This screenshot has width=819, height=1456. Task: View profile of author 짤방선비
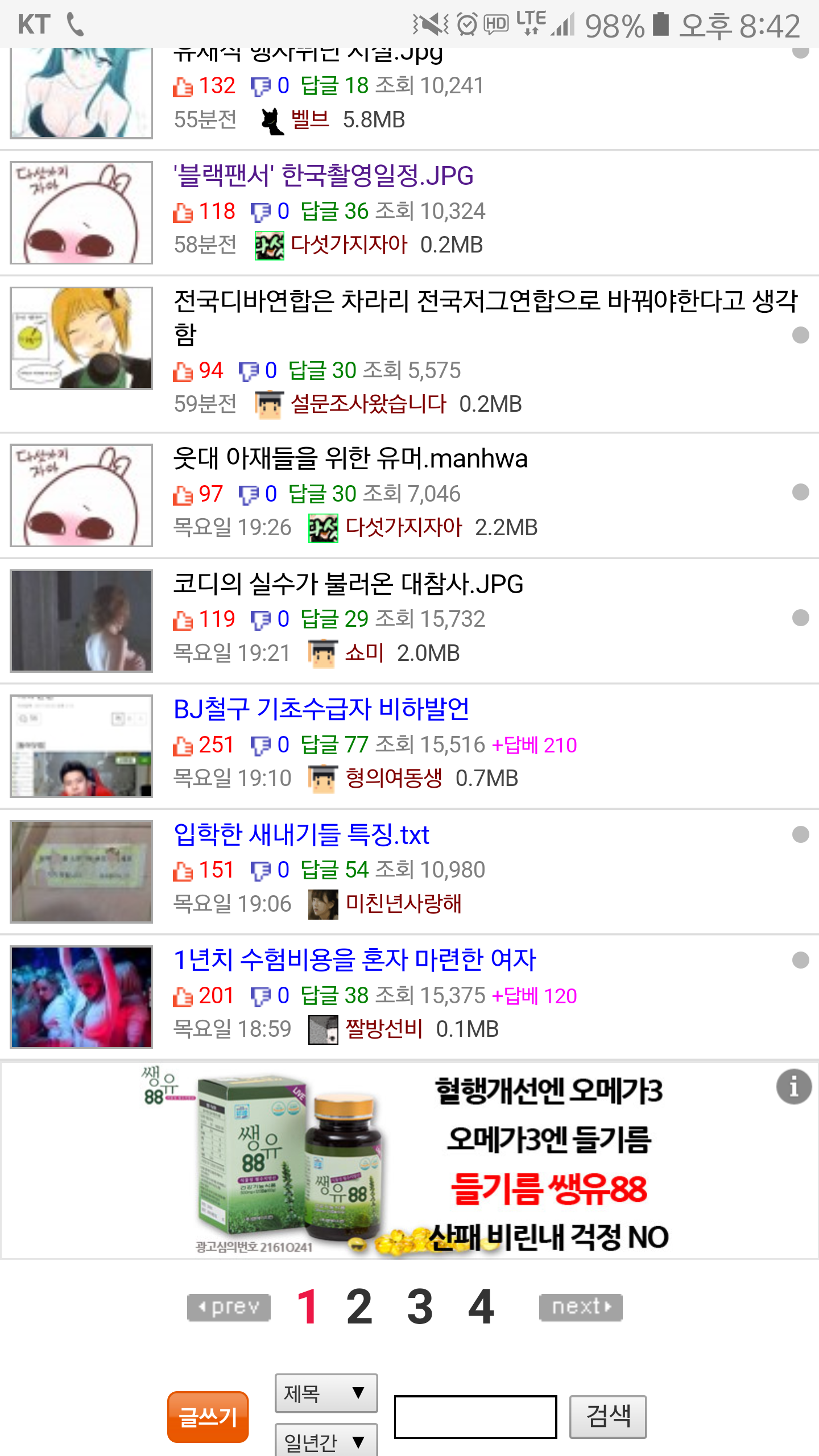coord(383,1029)
